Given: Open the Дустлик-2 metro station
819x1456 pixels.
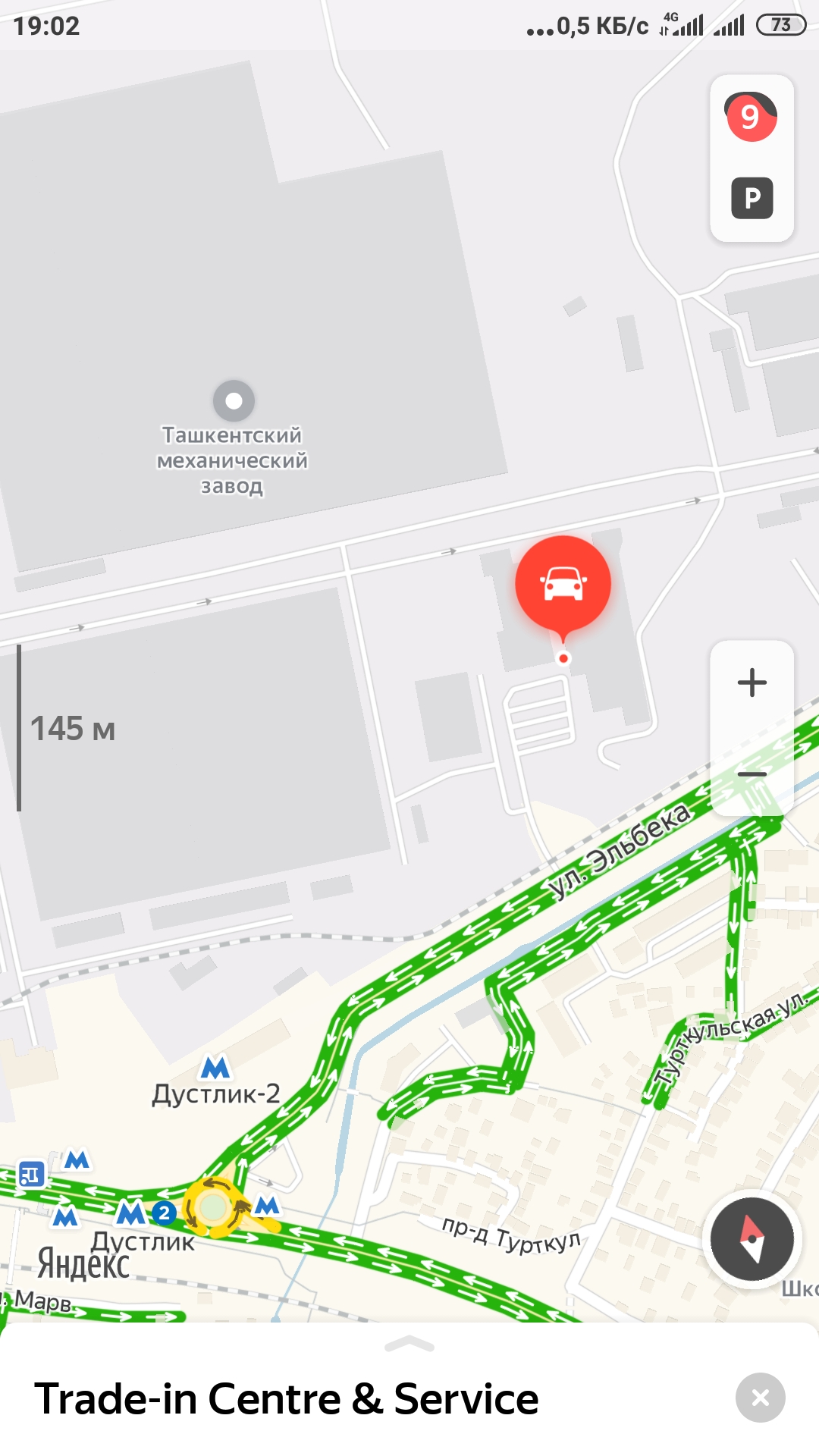Looking at the screenshot, I should click(x=215, y=1068).
